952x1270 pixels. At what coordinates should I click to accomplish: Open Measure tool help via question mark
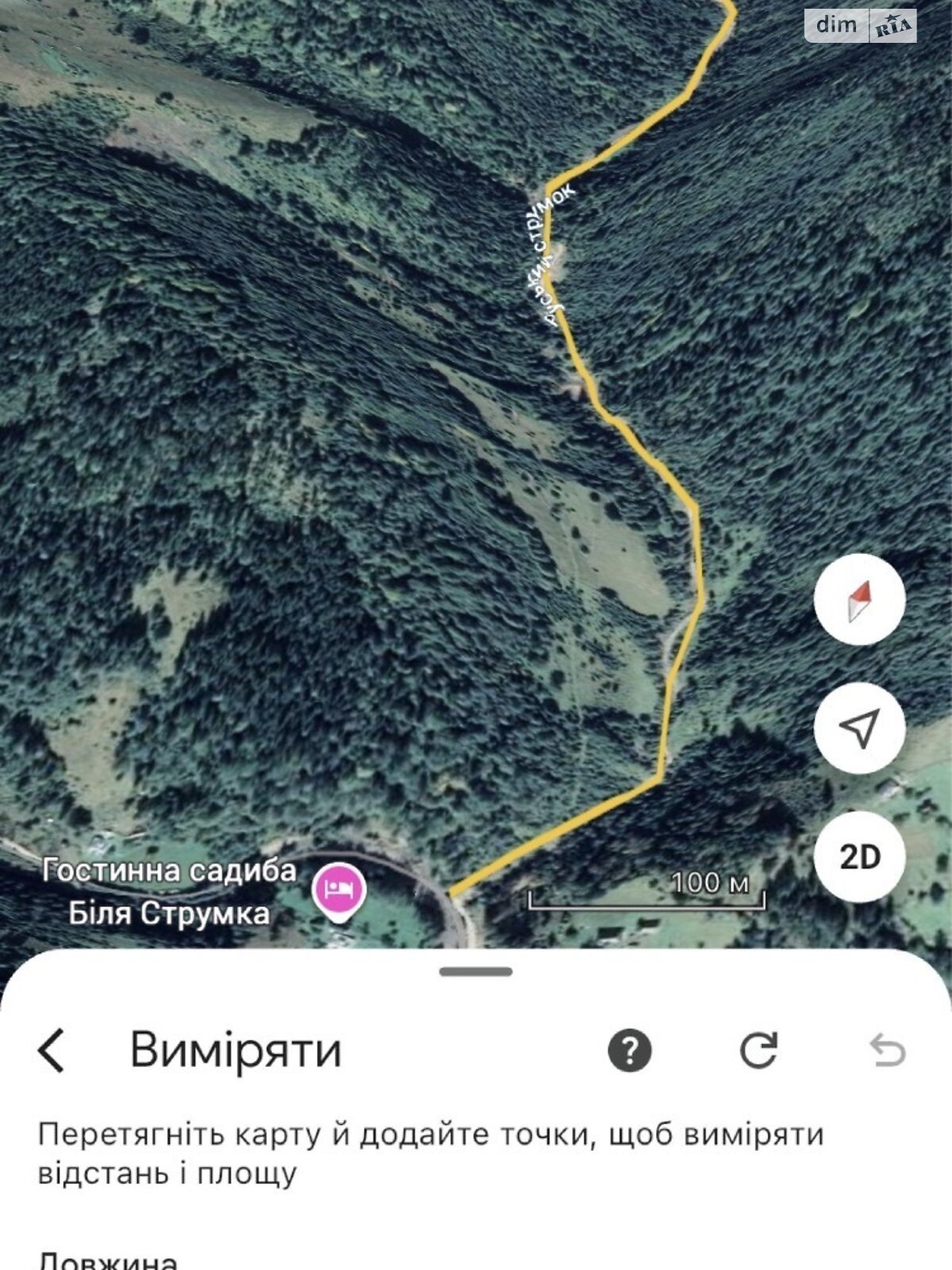point(629,1049)
